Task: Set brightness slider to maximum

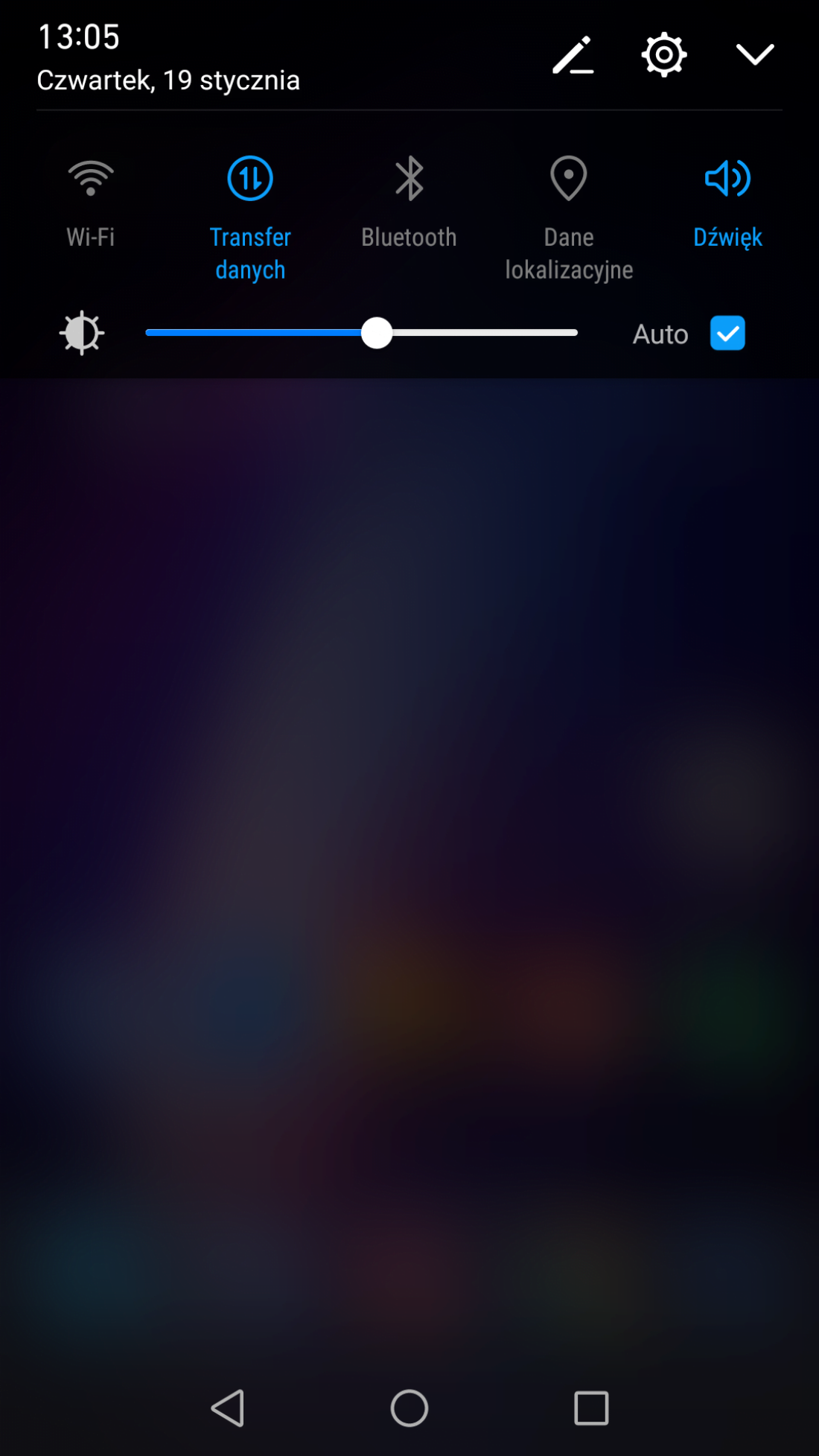Action: (576, 333)
